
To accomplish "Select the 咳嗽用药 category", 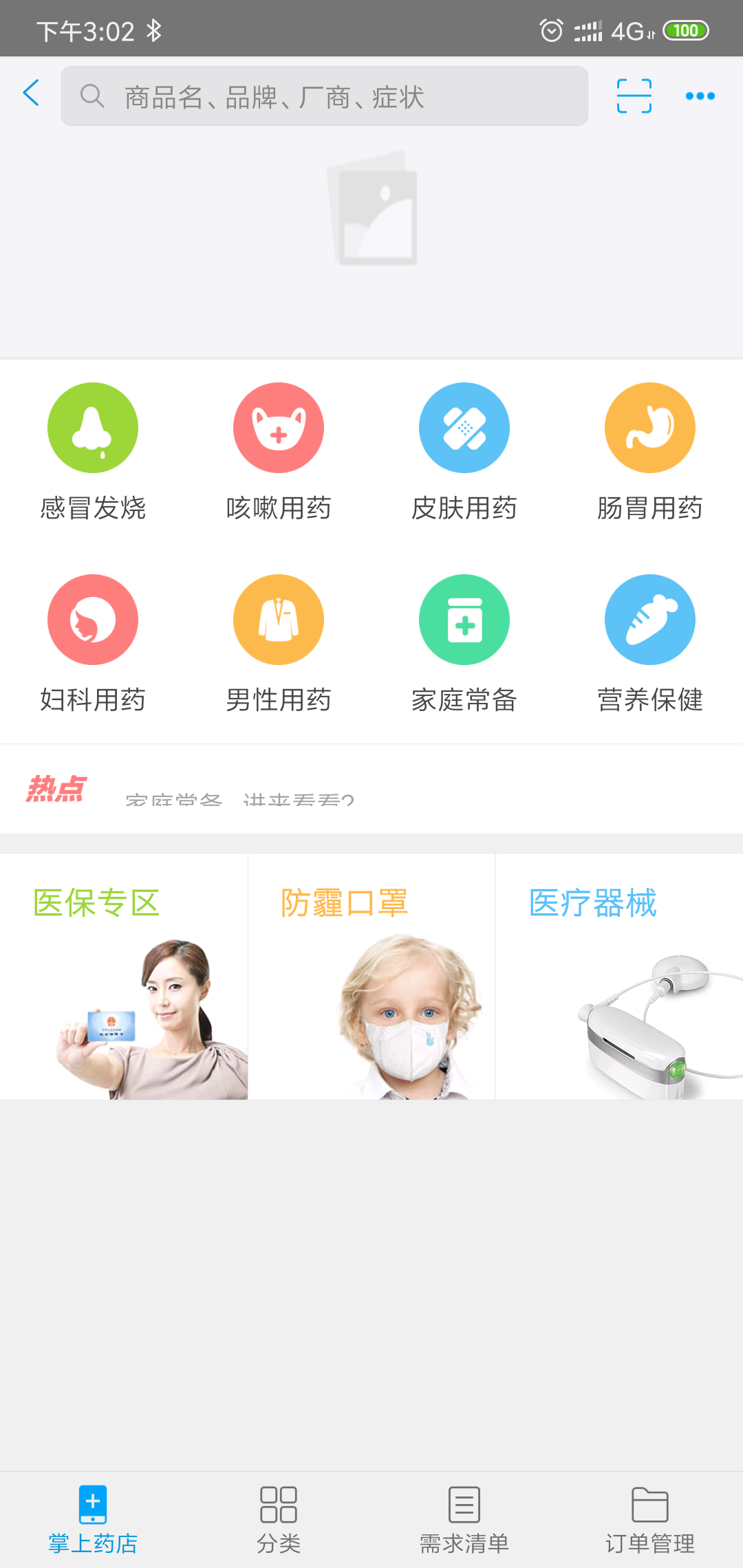I will tap(279, 450).
